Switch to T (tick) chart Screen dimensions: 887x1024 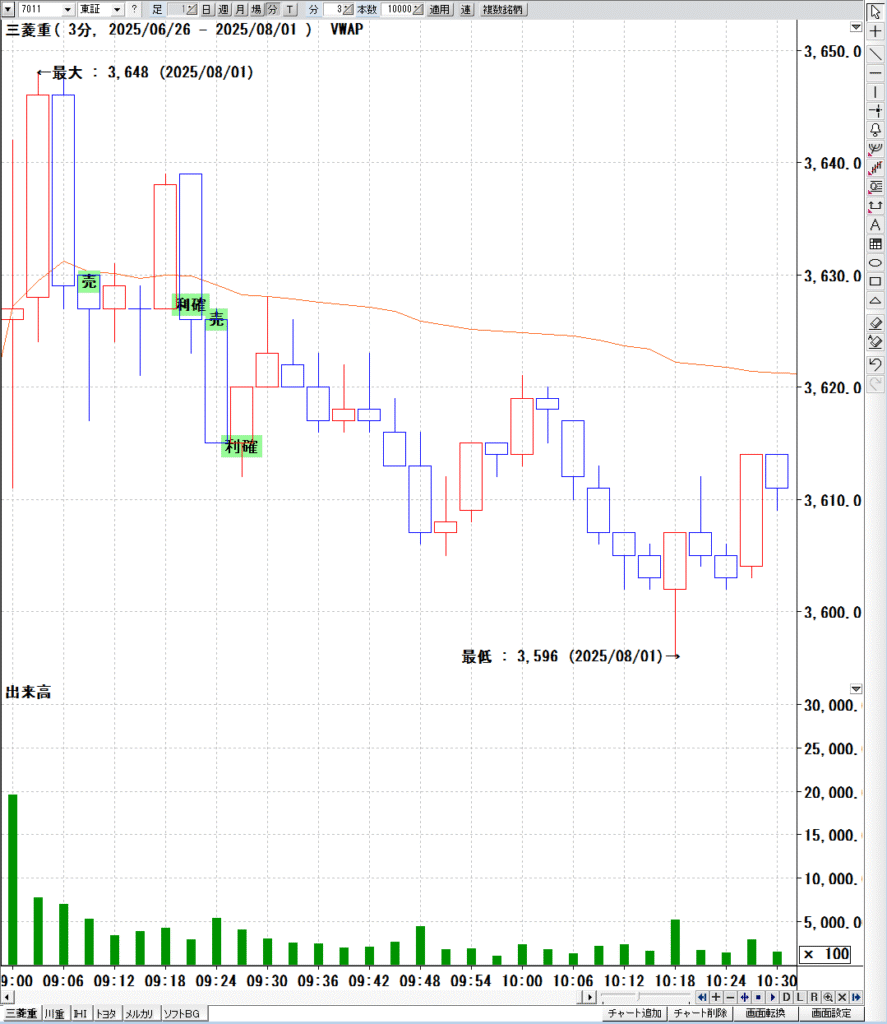tap(289, 9)
